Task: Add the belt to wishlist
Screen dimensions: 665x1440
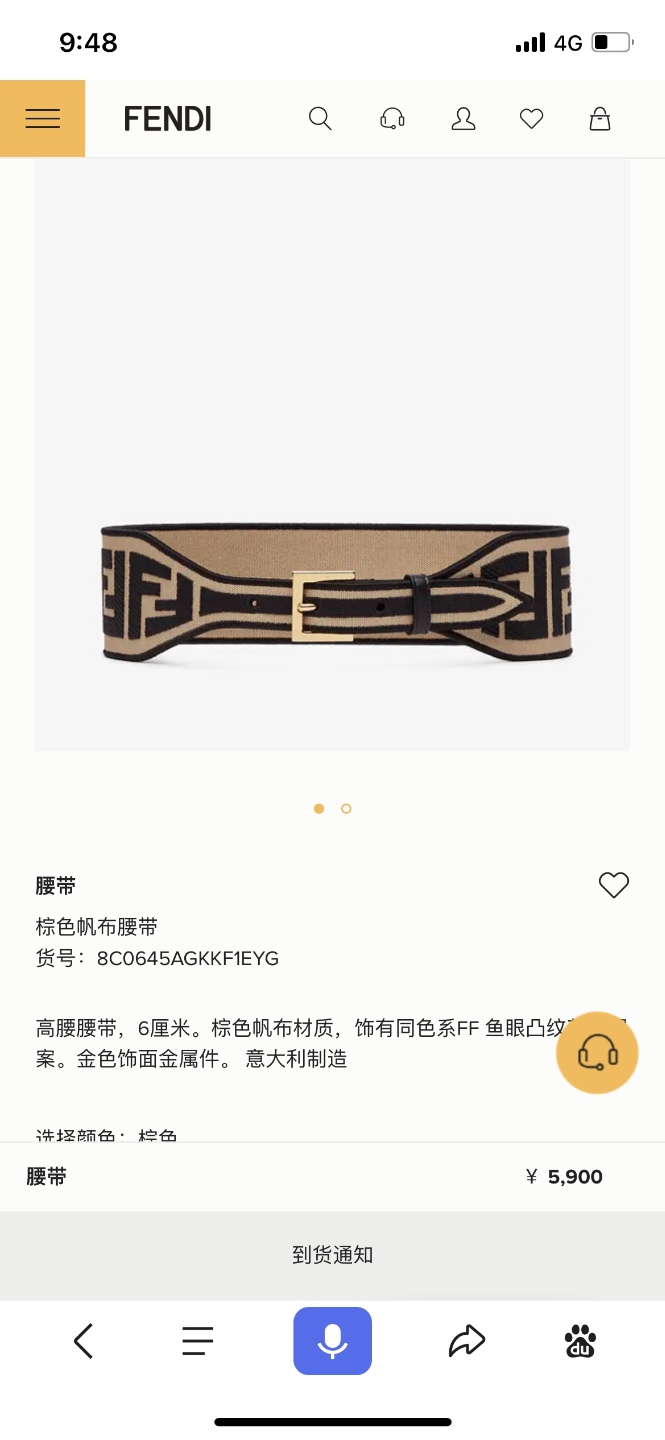Action: pyautogui.click(x=613, y=885)
